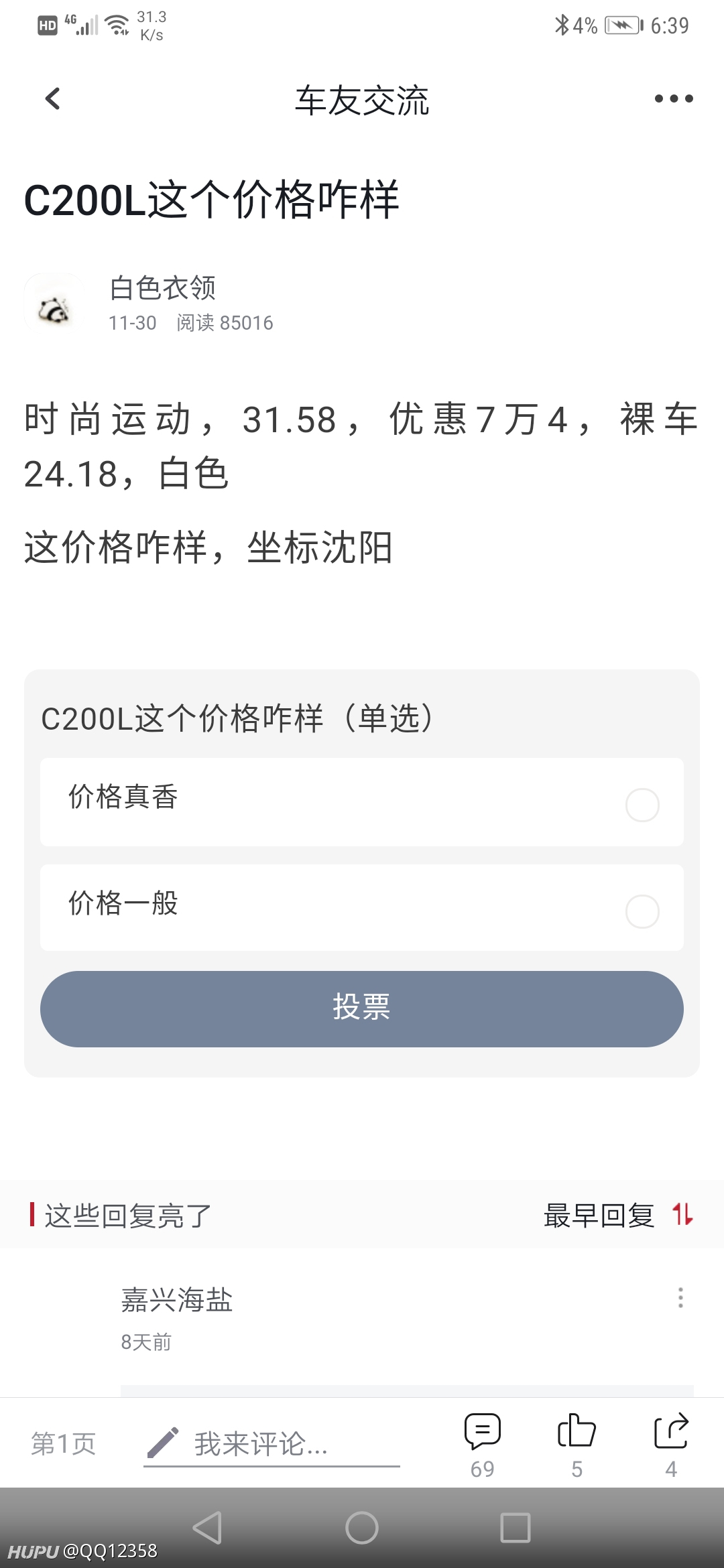Go back from the 车友交流 page

tap(52, 99)
